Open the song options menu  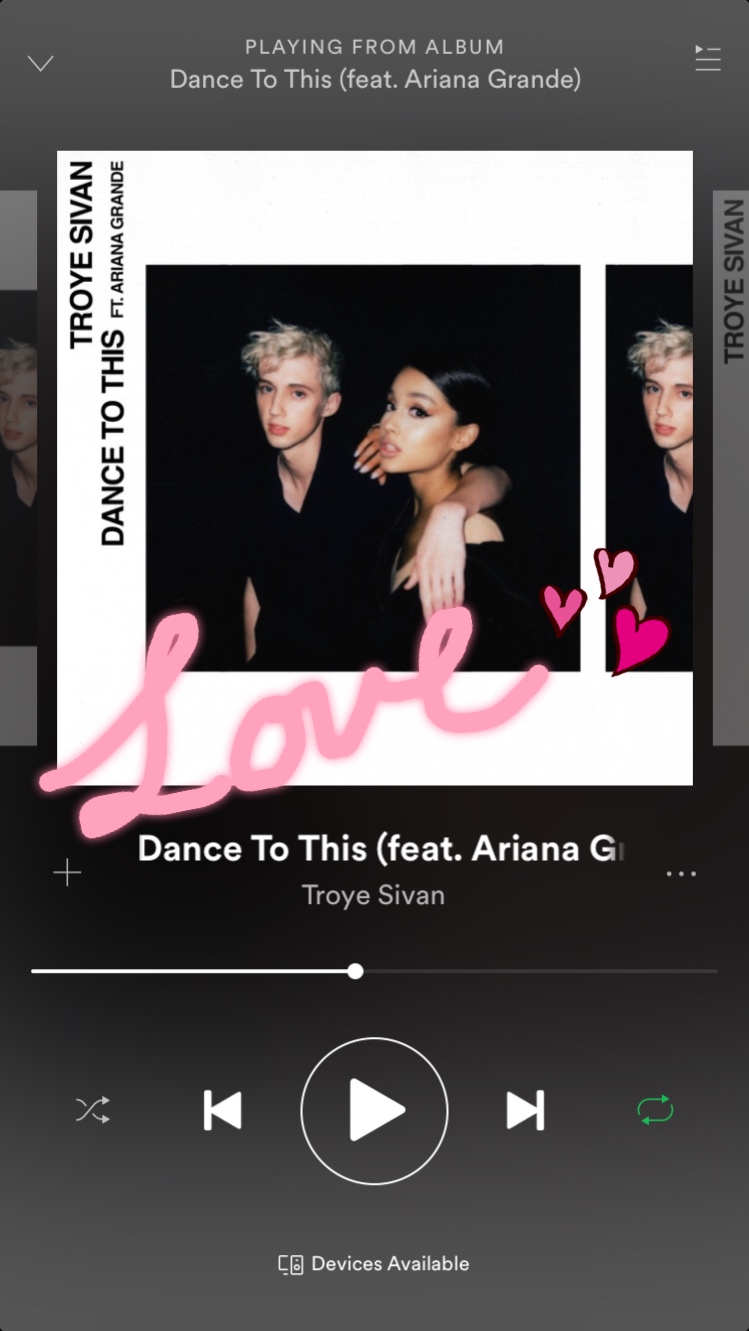coord(681,873)
